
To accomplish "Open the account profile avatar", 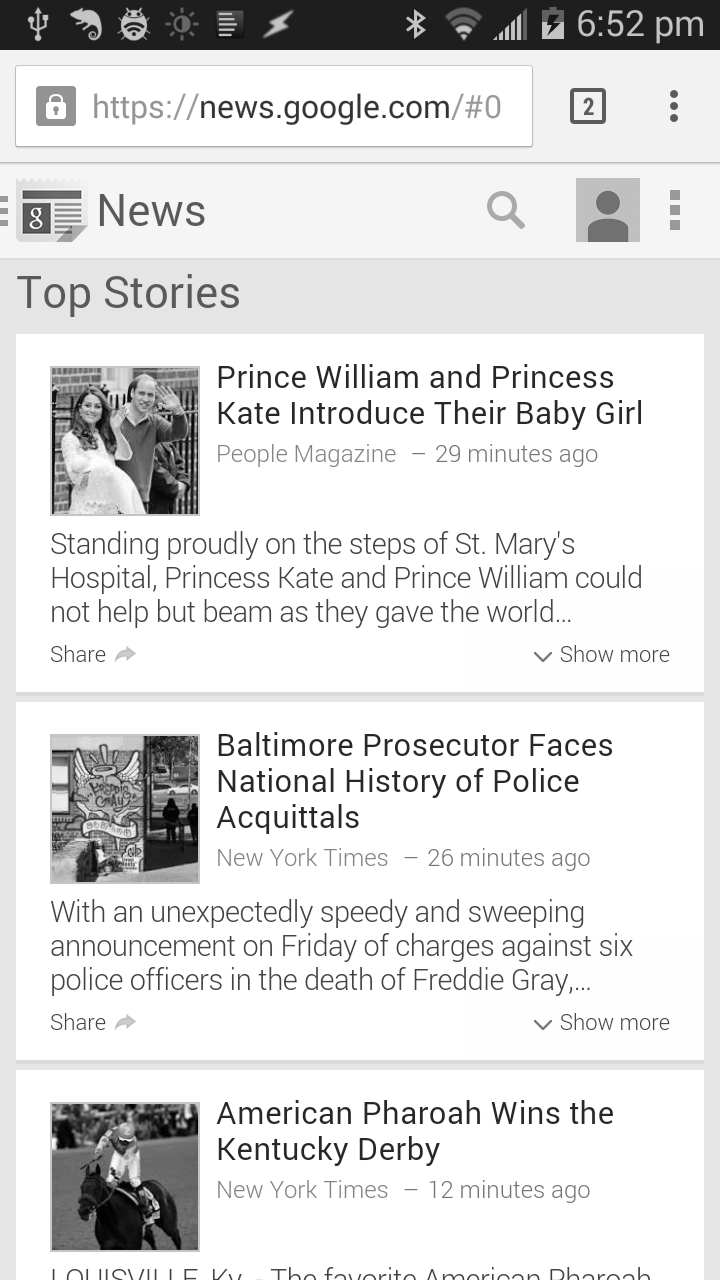I will click(607, 210).
